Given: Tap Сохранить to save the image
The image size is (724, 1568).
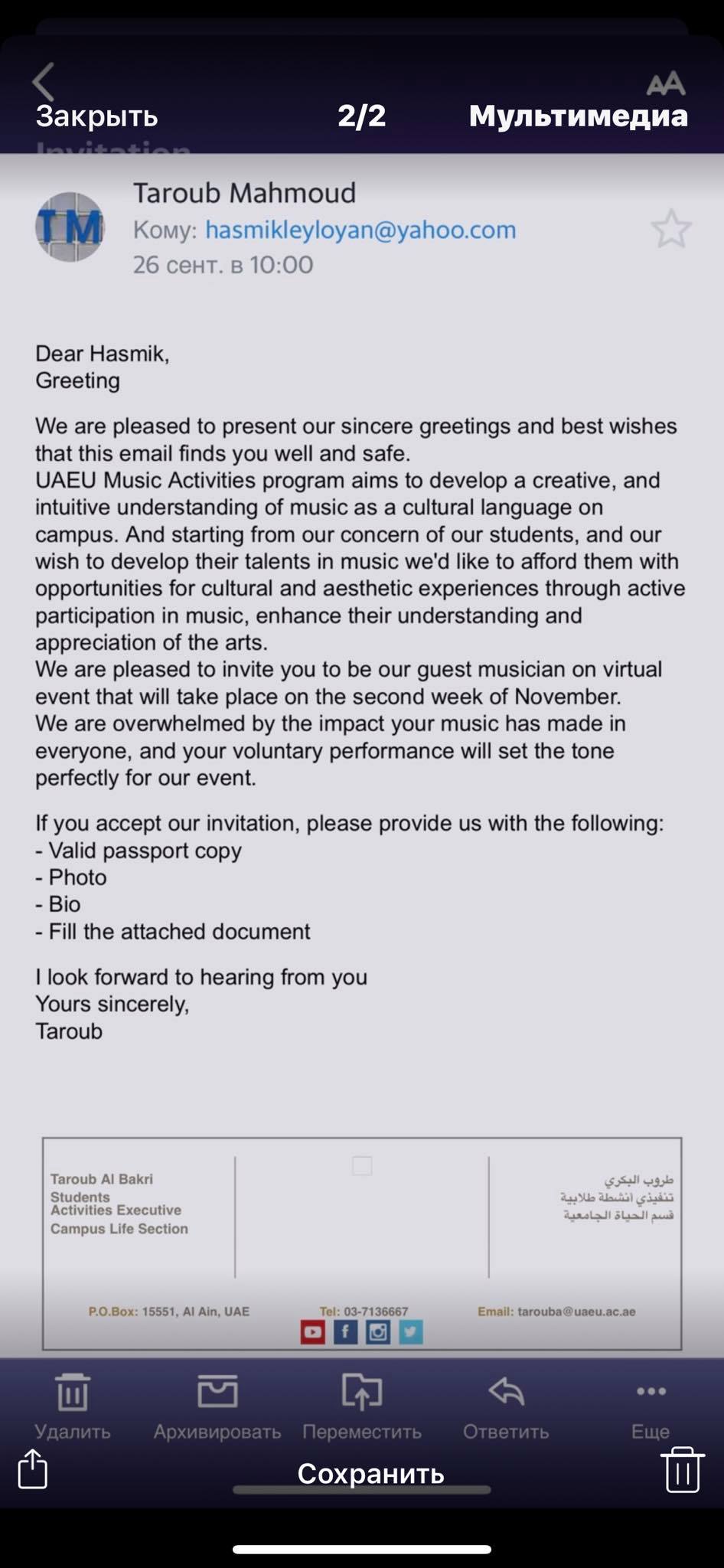Looking at the screenshot, I should pos(370,1473).
